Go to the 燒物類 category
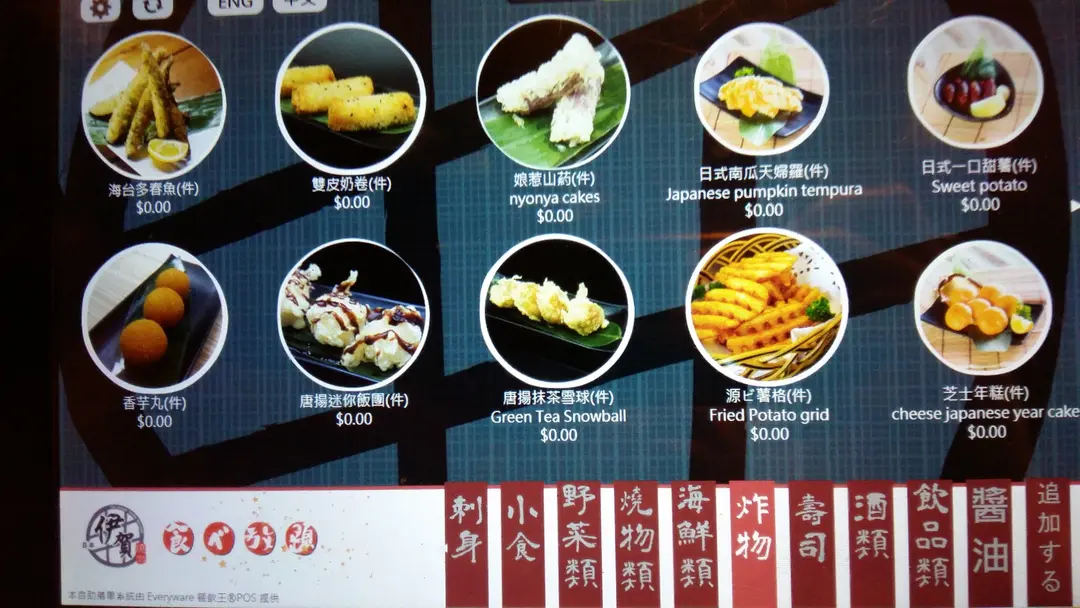1080x608 pixels. coord(636,545)
